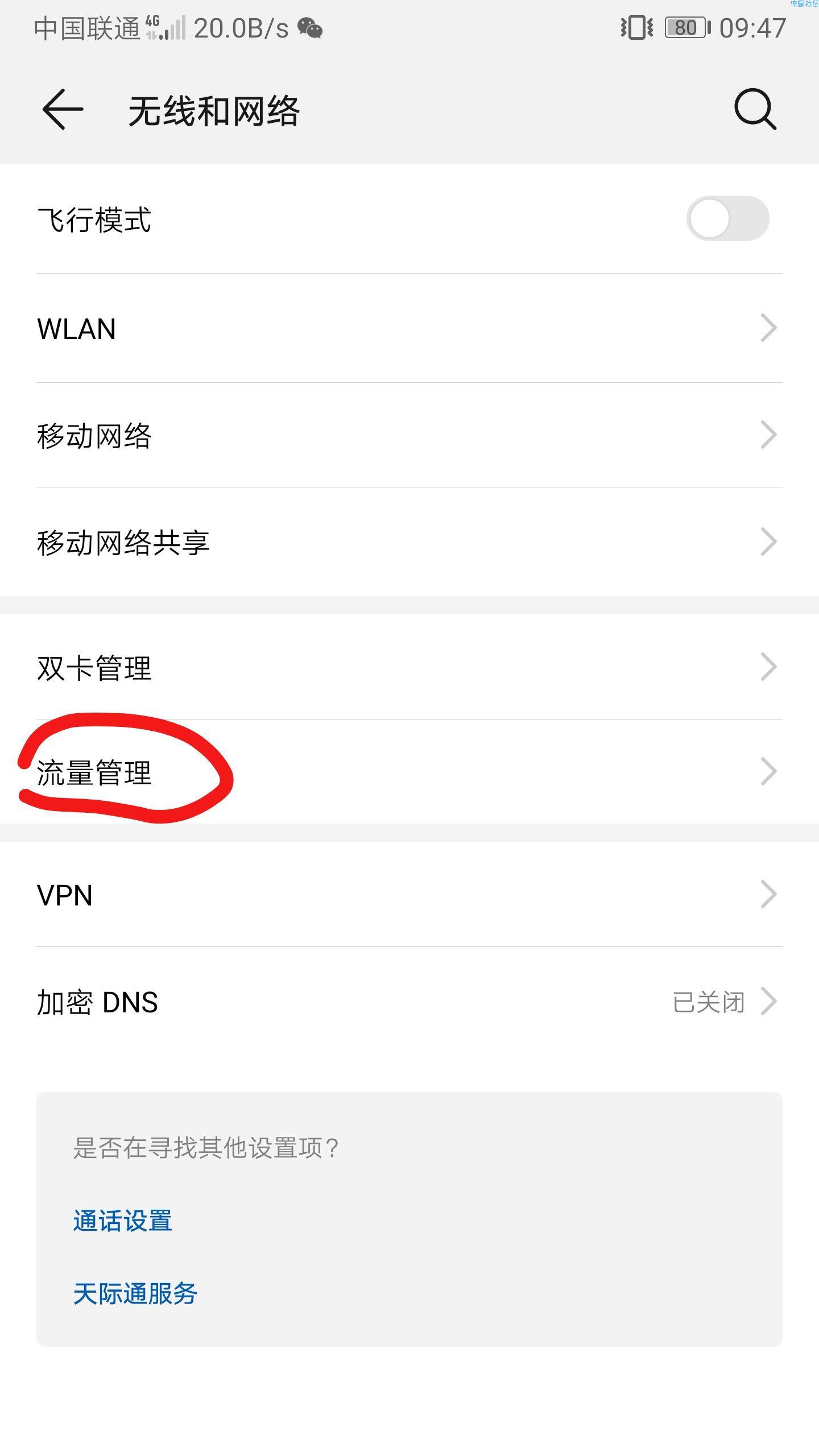Open 移动网络共享 settings
The image size is (819, 1456).
[x=409, y=542]
